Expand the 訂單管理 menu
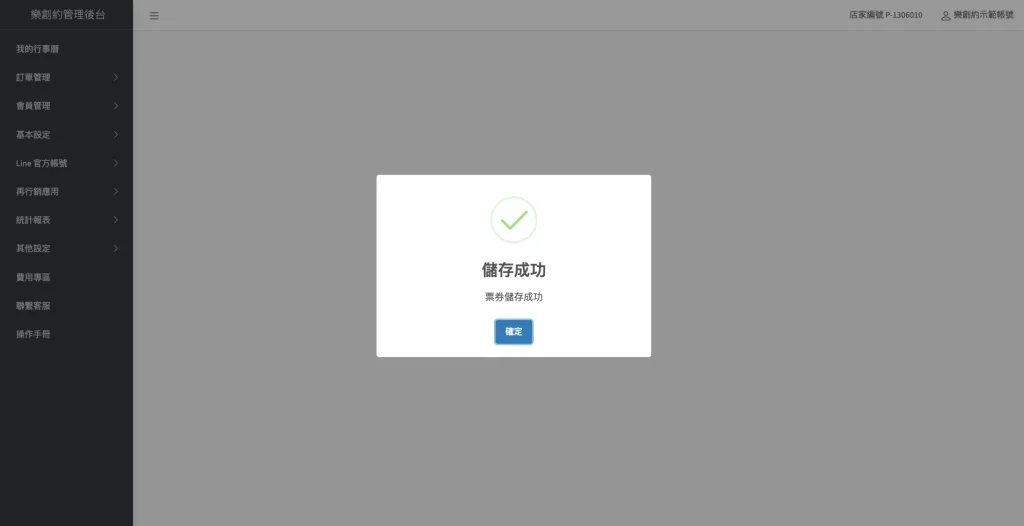This screenshot has width=1024, height=526. pyautogui.click(x=66, y=77)
